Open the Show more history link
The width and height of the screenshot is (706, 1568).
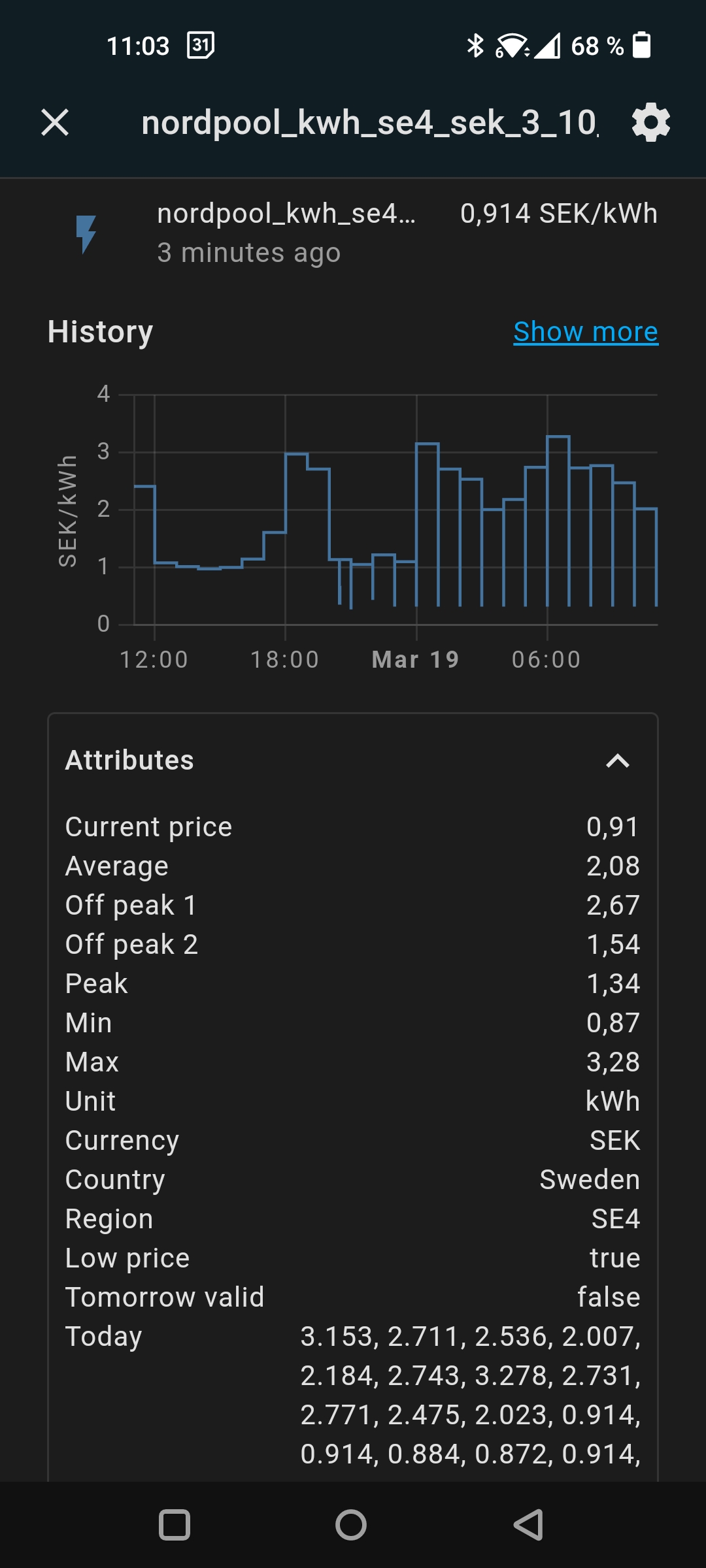(x=585, y=332)
